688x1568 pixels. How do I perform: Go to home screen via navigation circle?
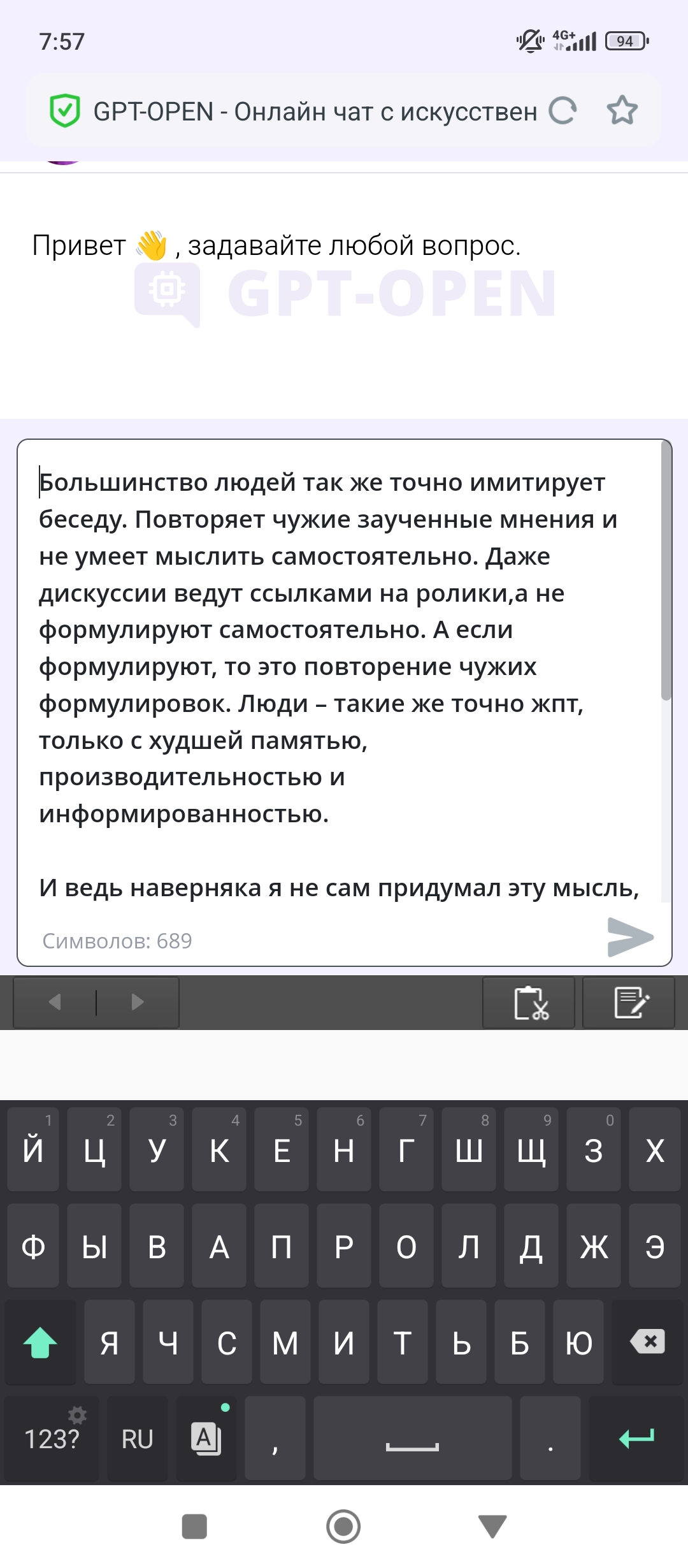(343, 1527)
